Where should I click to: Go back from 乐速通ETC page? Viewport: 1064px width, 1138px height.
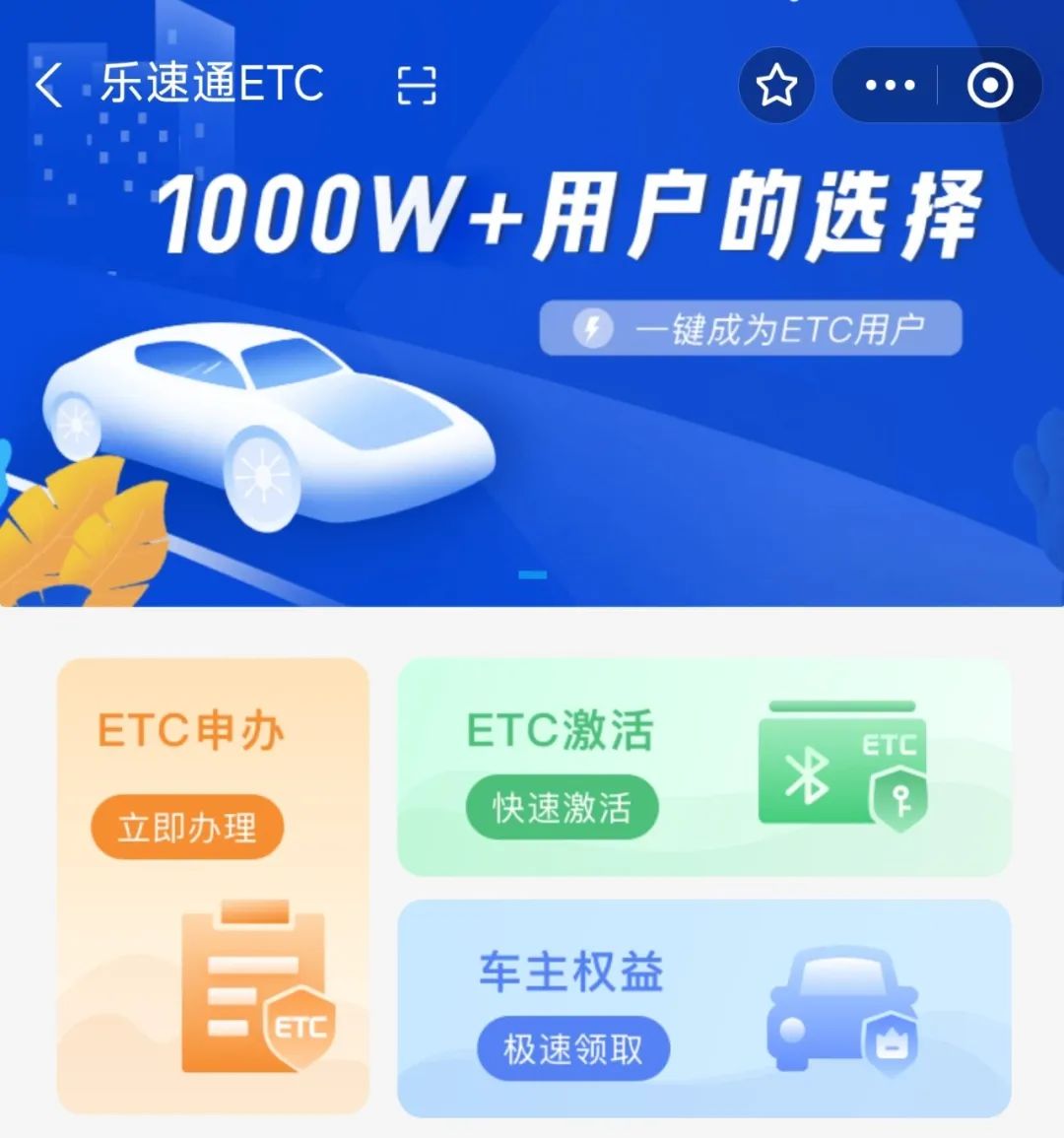click(x=48, y=85)
